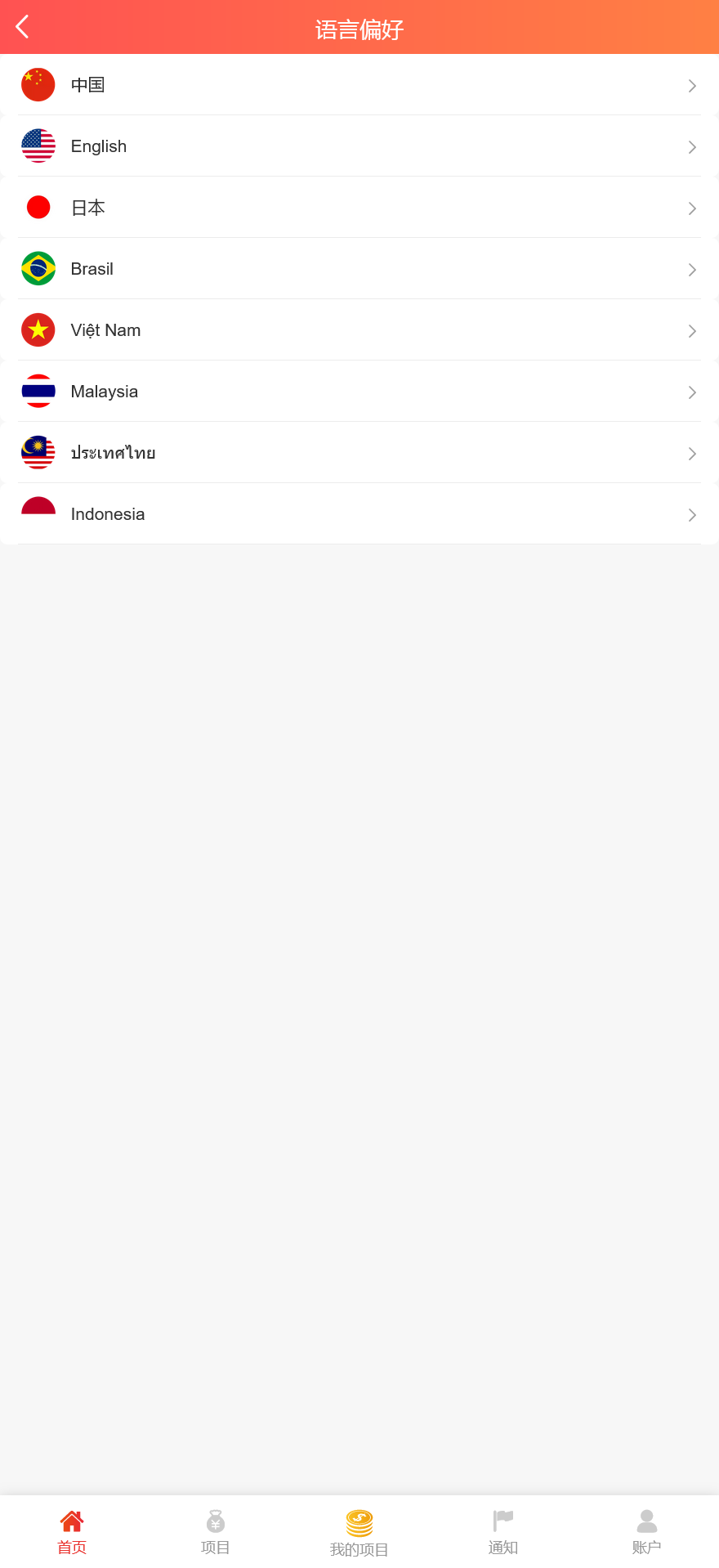Open the 项目 tab
Viewport: 719px width, 1568px height.
click(x=216, y=1531)
